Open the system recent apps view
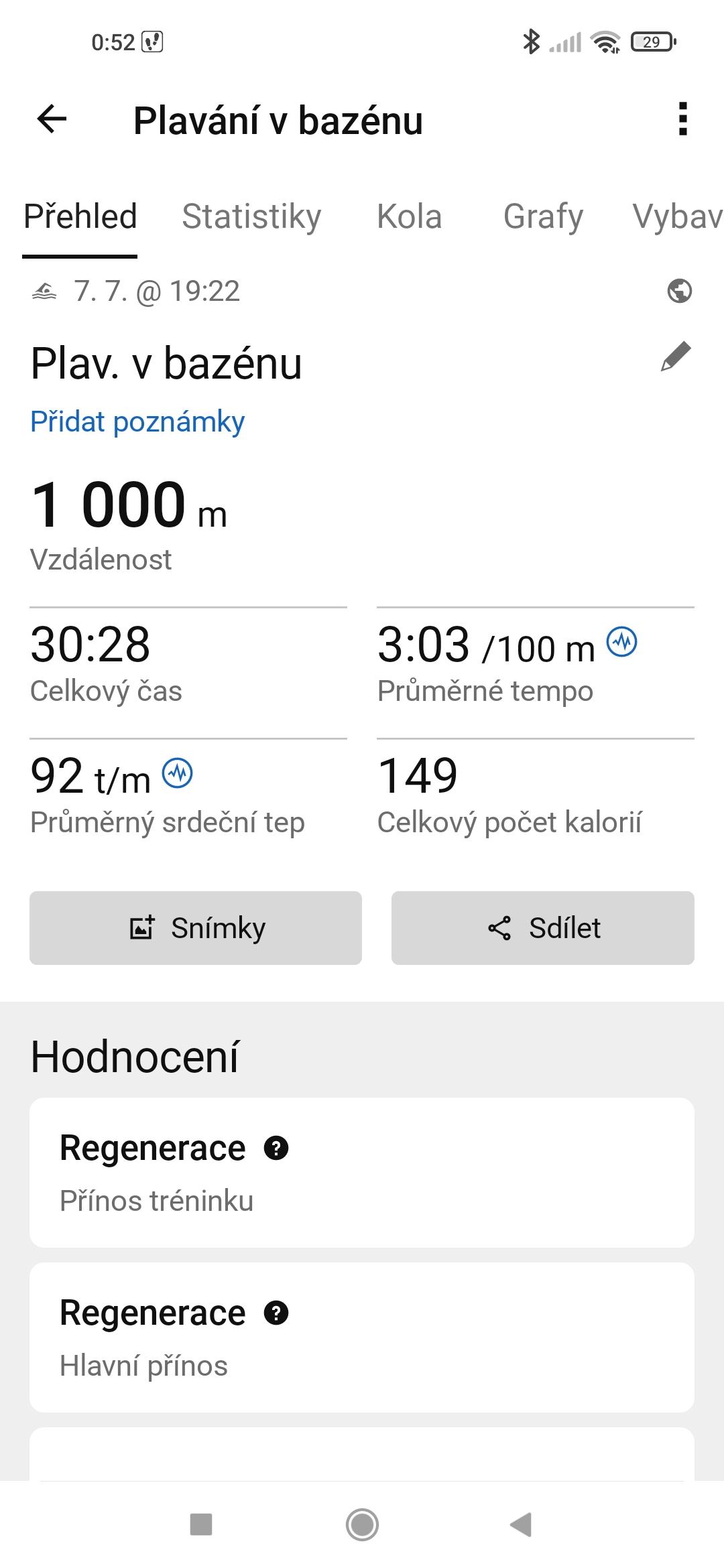Viewport: 724px width, 1568px height. tap(201, 1524)
